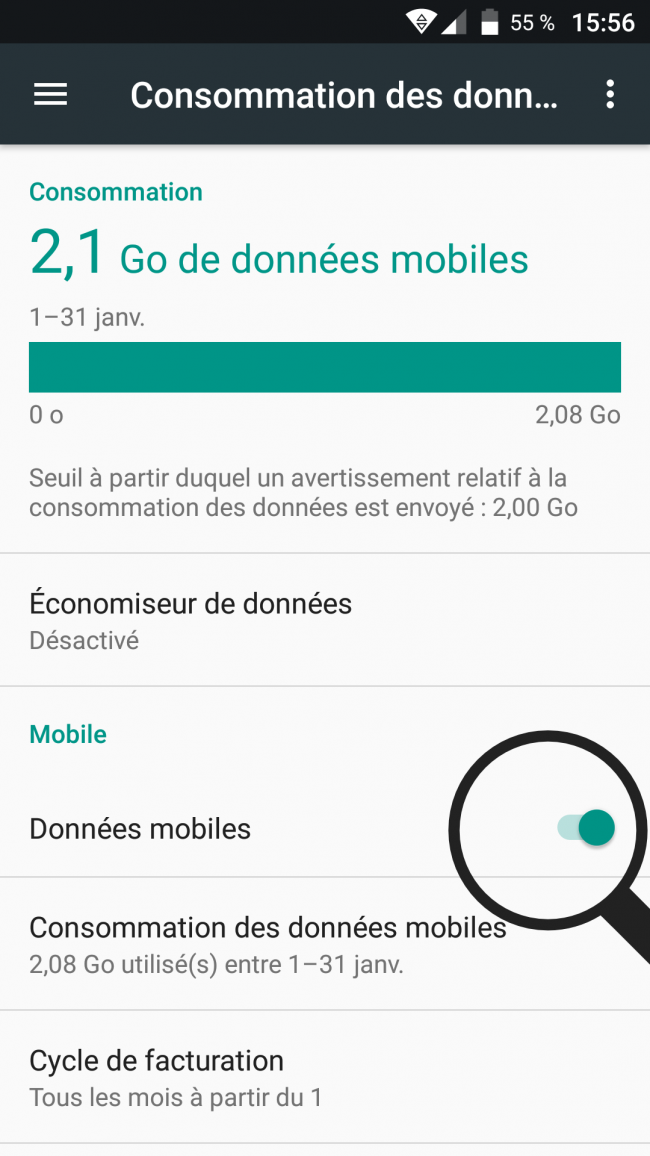Open the hamburger navigation drawer
Viewport: 650px width, 1156px height.
click(51, 95)
